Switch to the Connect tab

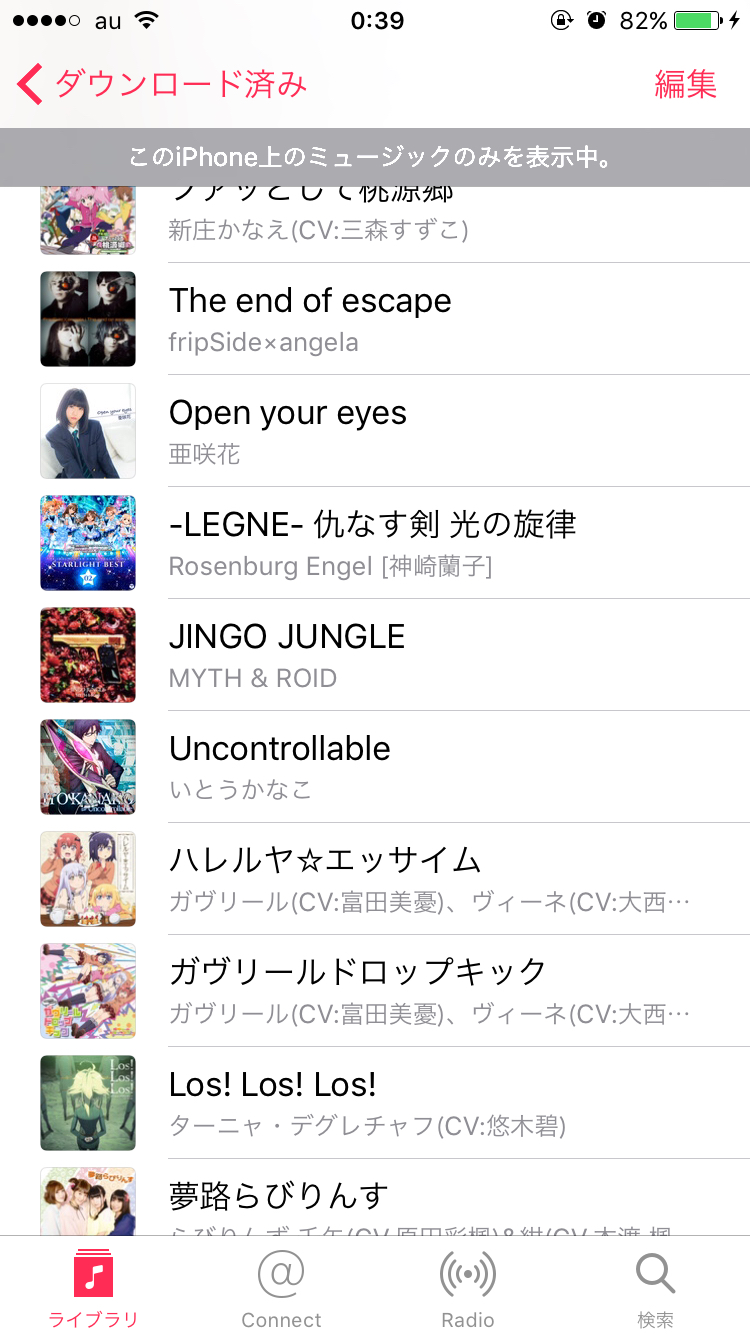coord(281,1287)
